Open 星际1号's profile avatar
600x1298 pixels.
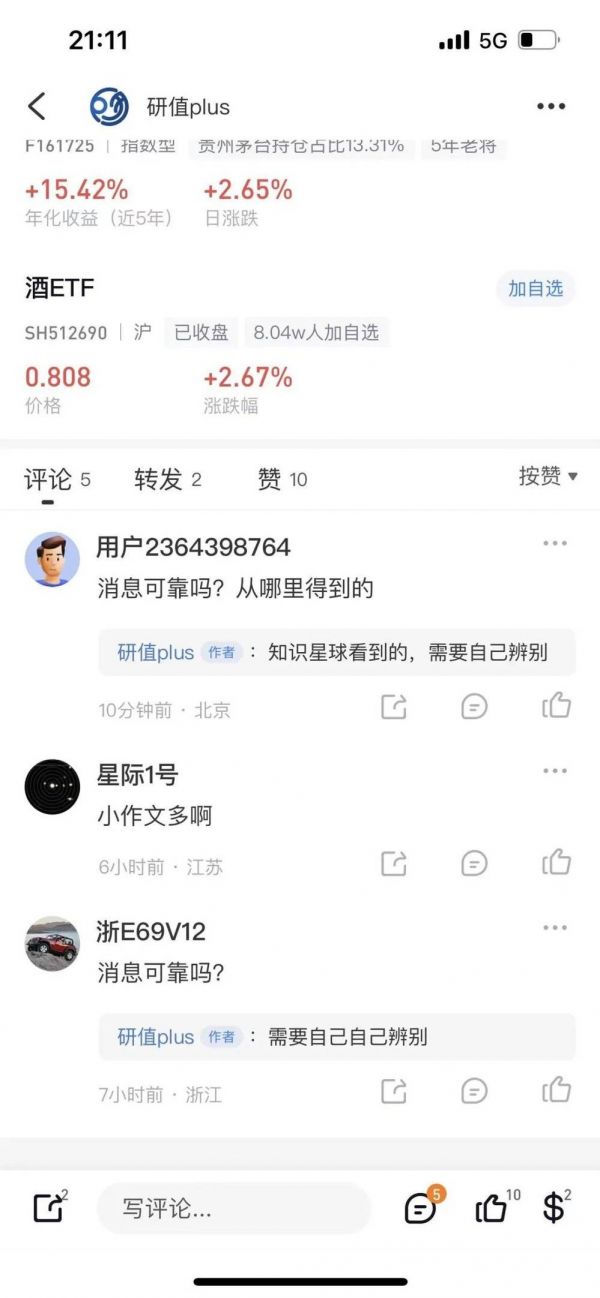[52, 787]
